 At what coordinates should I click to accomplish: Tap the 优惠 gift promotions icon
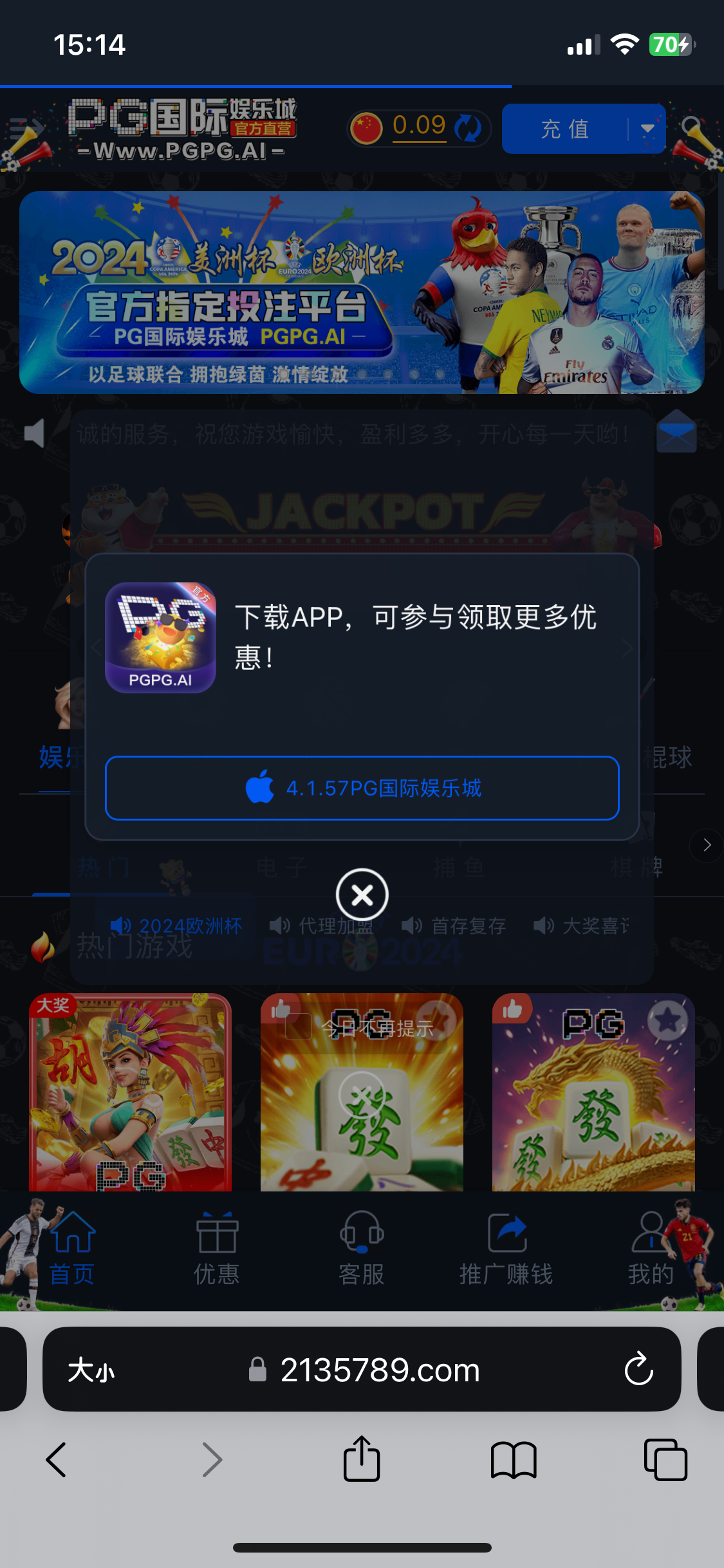click(217, 1236)
